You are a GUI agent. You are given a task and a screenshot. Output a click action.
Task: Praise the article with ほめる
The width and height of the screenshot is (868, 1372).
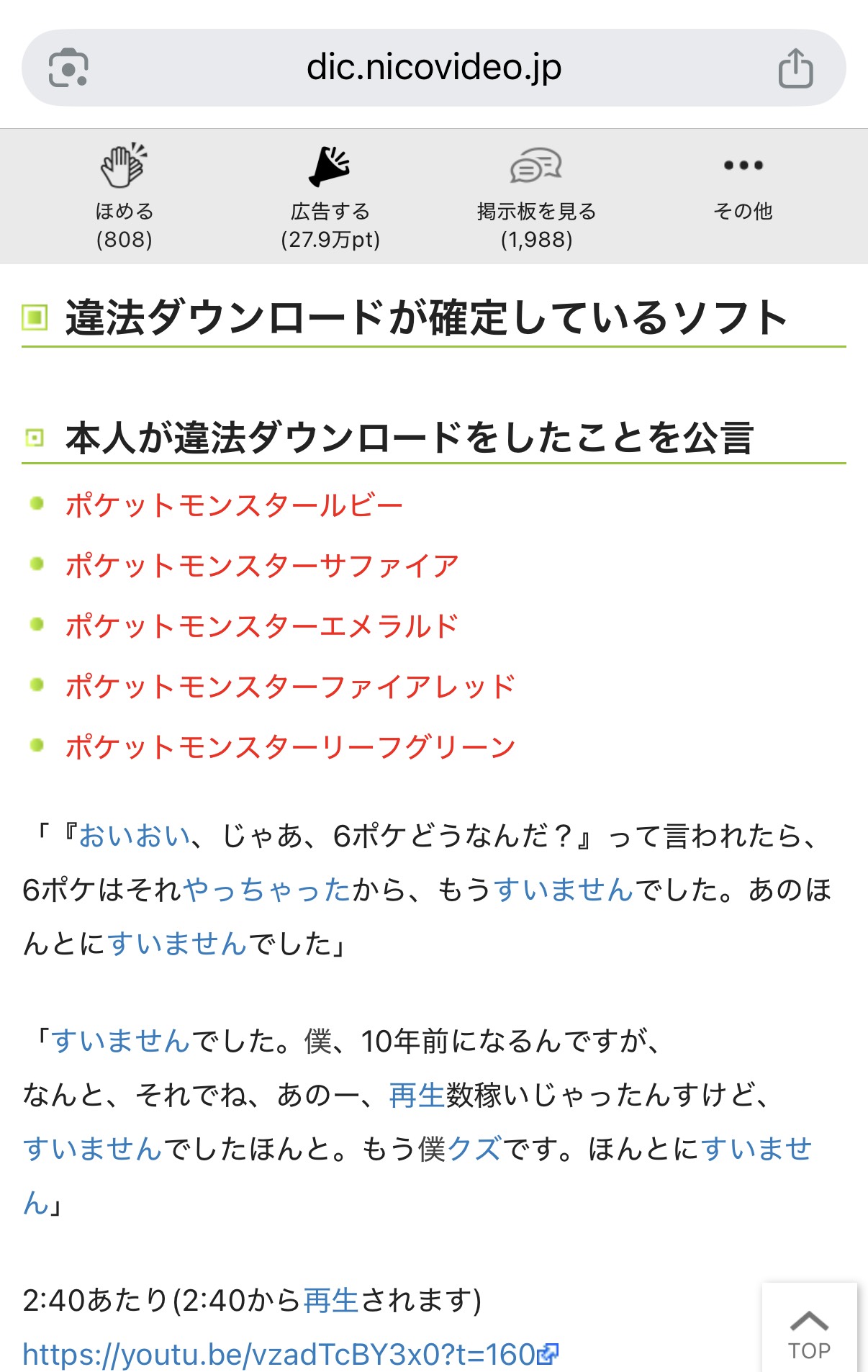tap(124, 196)
